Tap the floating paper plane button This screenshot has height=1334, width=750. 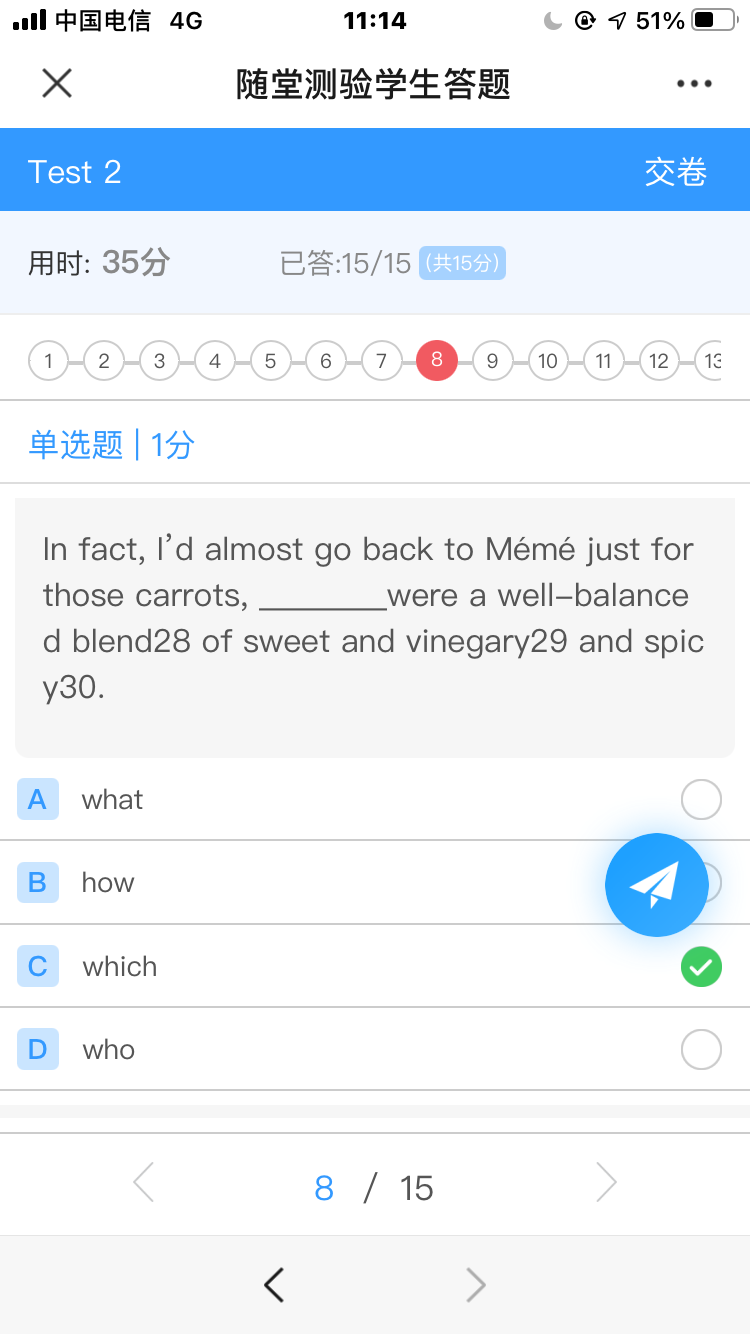(x=657, y=884)
